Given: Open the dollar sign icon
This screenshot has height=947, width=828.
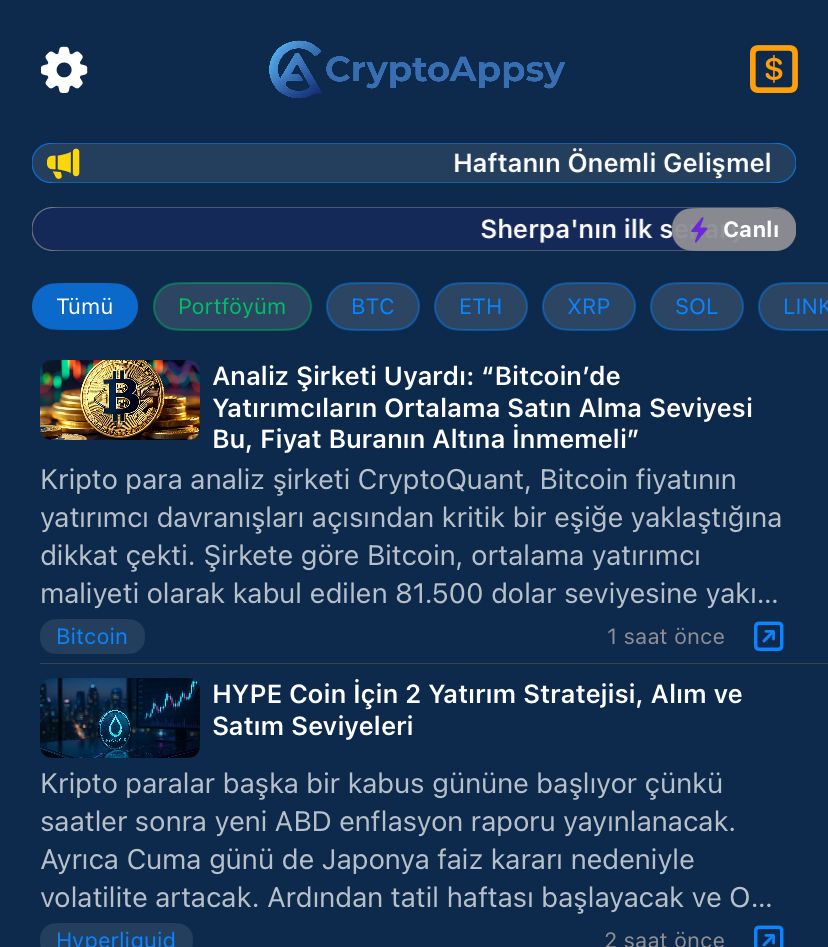Looking at the screenshot, I should click(773, 69).
